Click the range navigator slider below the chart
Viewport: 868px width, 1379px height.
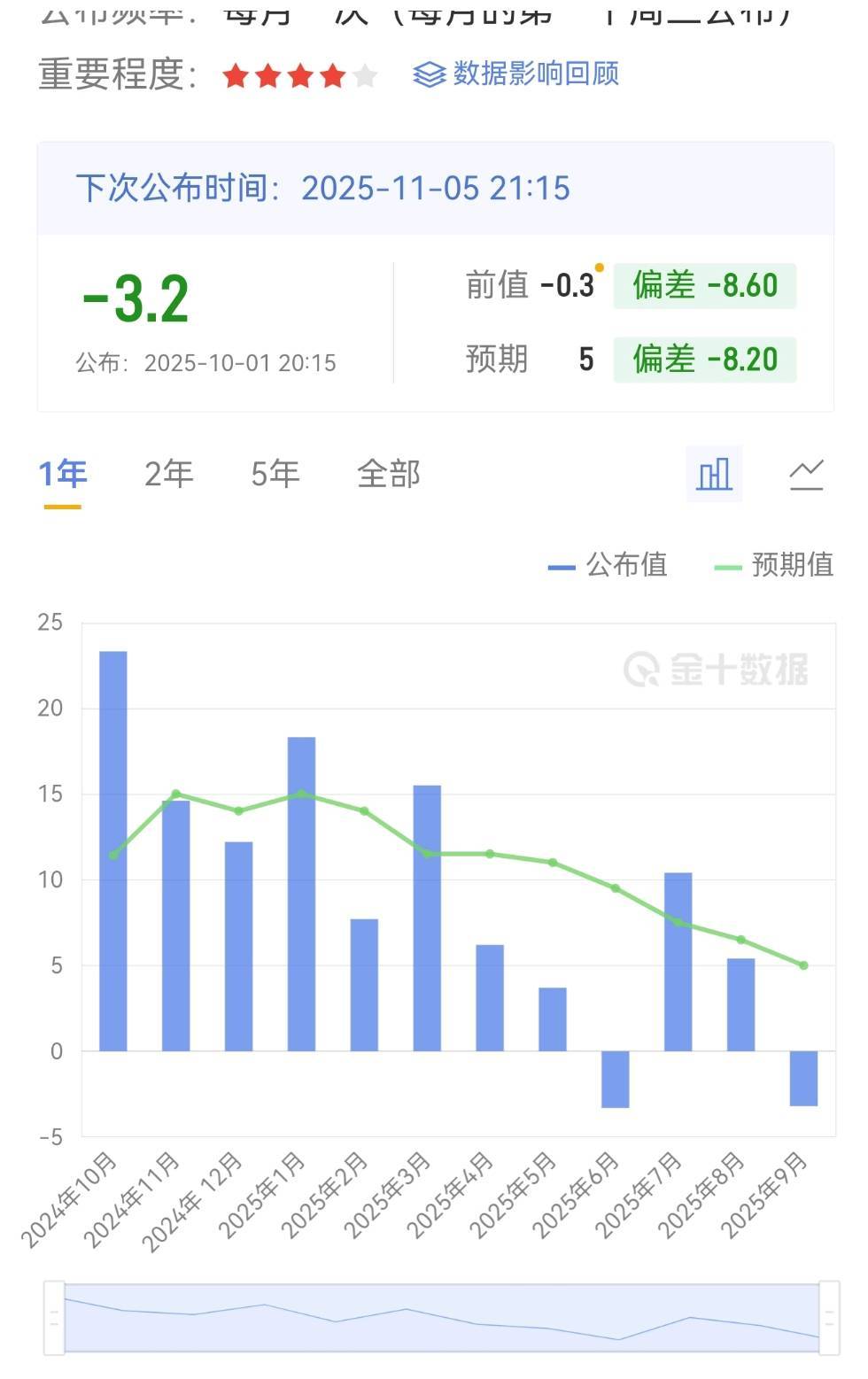tap(434, 1320)
